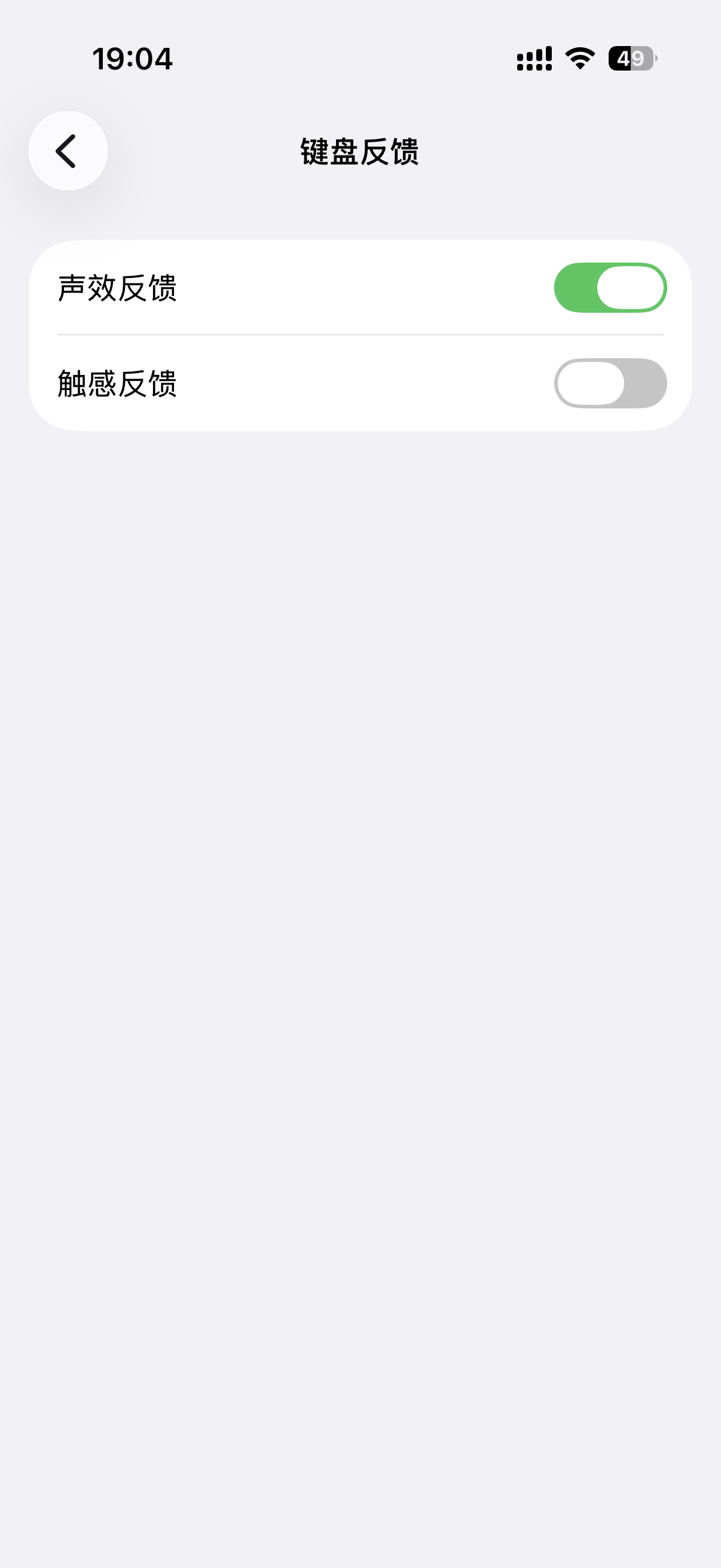Image resolution: width=721 pixels, height=1568 pixels.
Task: Enable 触感反馈 switch
Action: point(610,383)
